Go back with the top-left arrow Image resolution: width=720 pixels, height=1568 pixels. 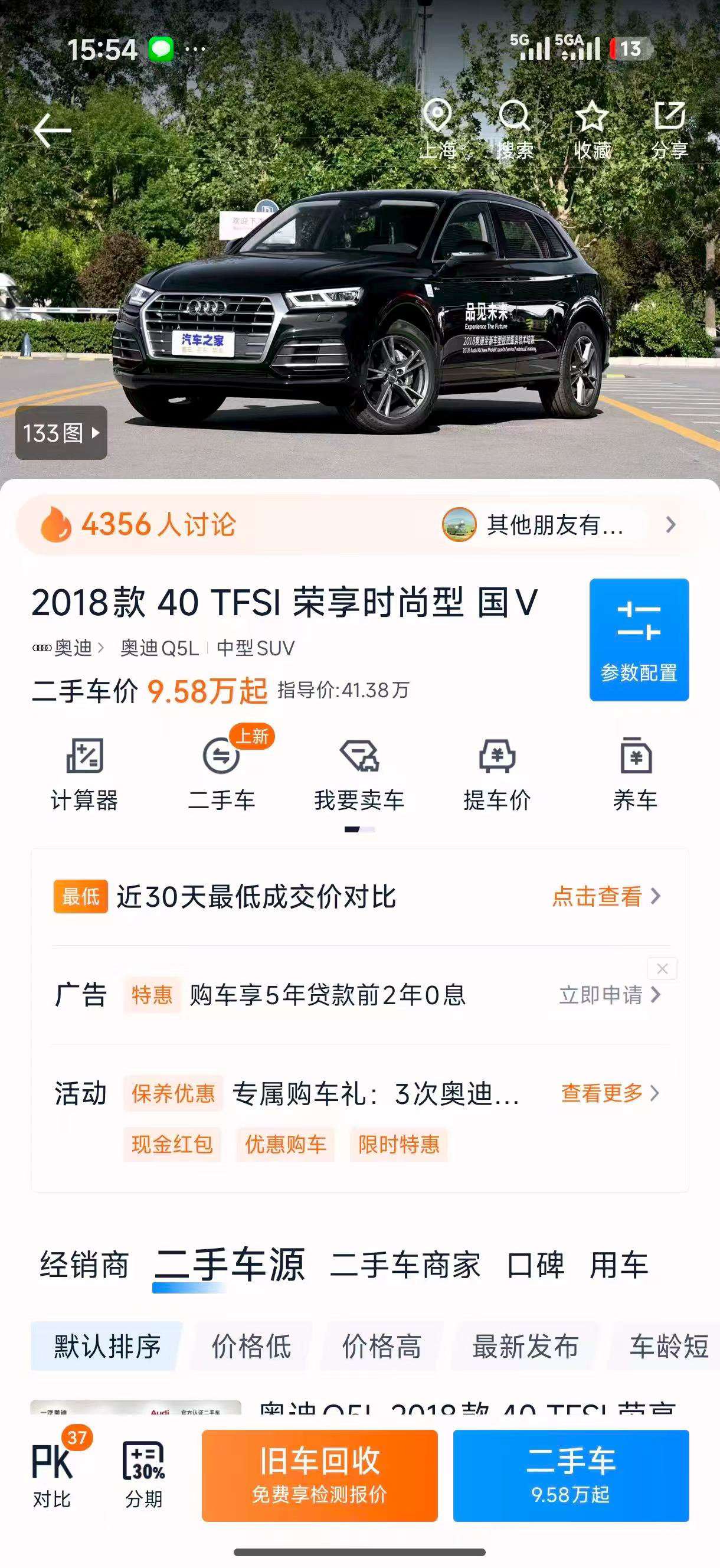pos(53,131)
